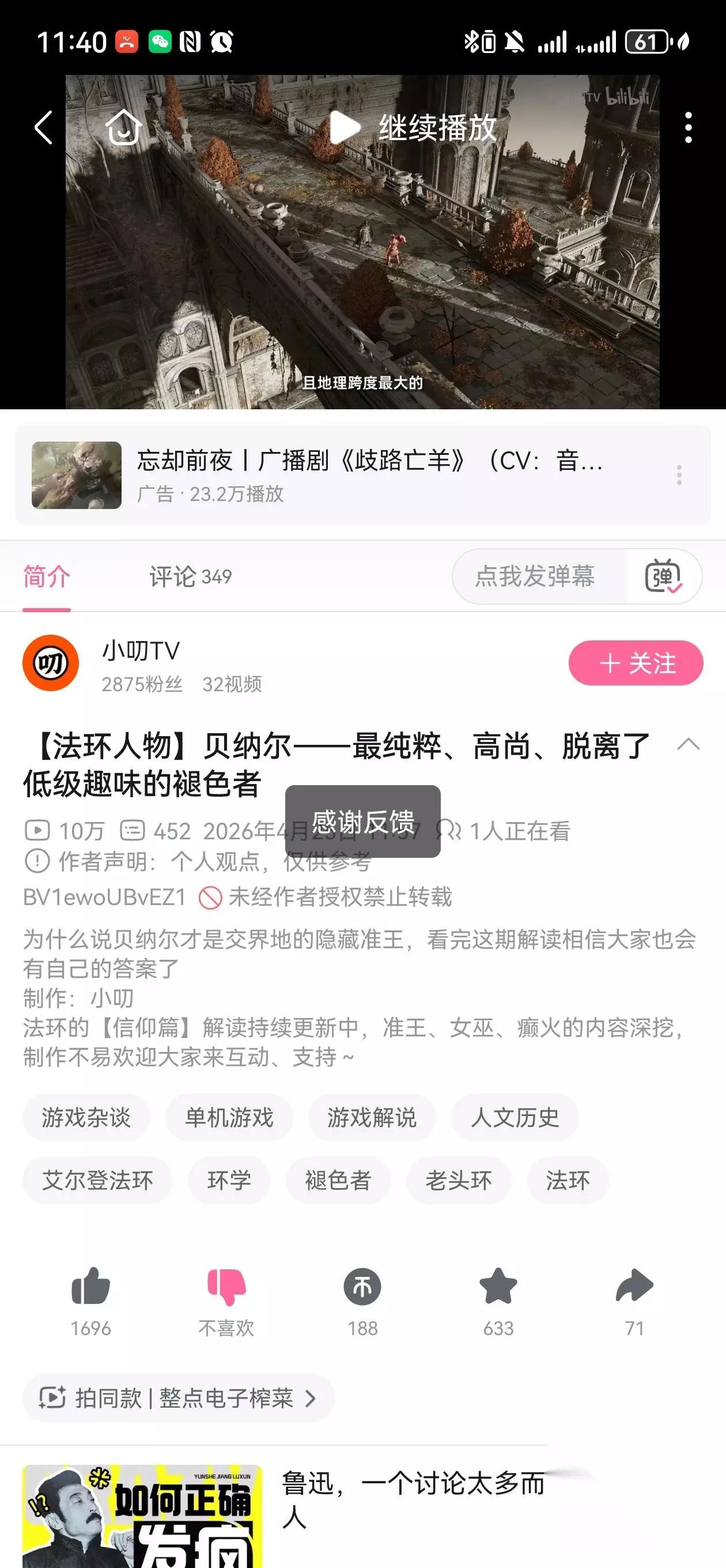
Task: Share this video via arrow icon
Action: [635, 1299]
